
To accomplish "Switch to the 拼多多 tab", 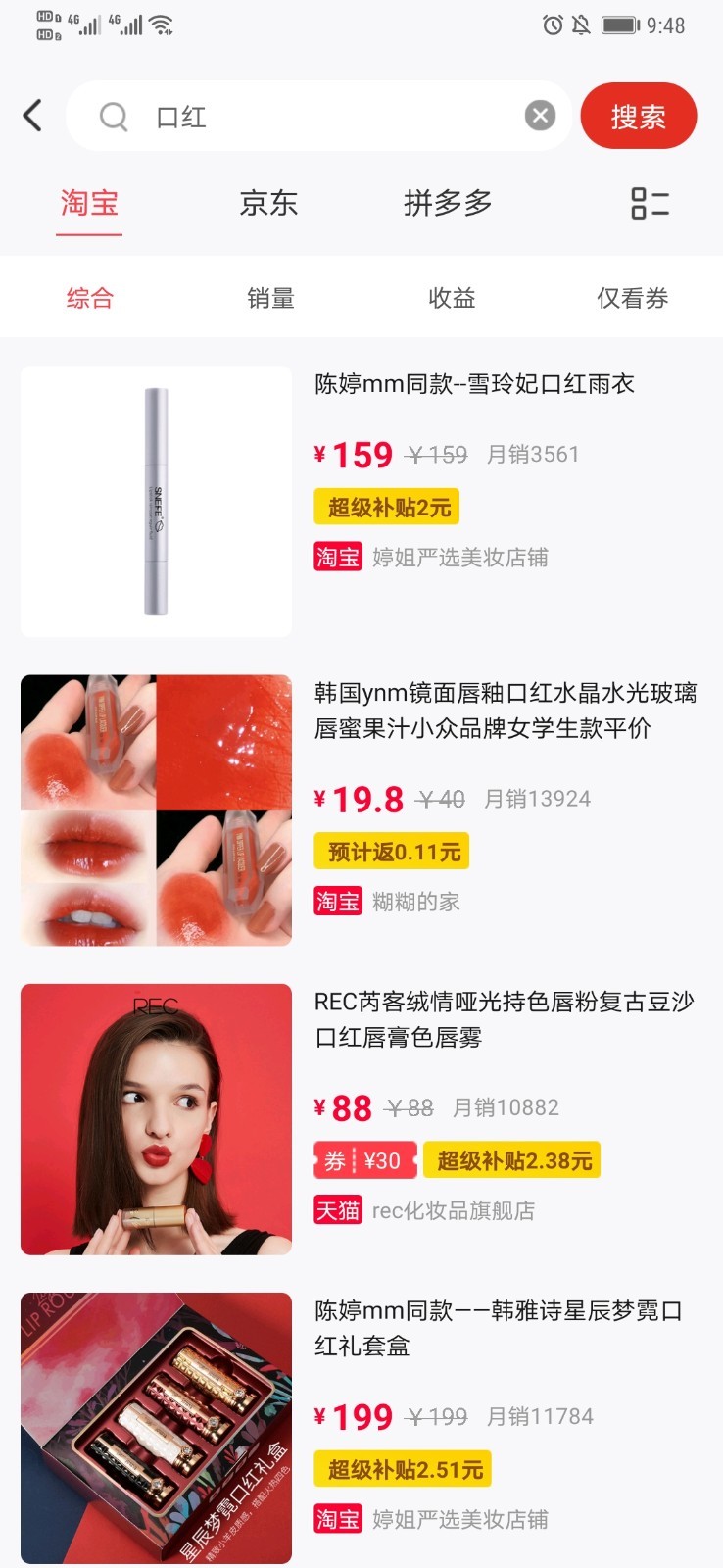I will [448, 204].
